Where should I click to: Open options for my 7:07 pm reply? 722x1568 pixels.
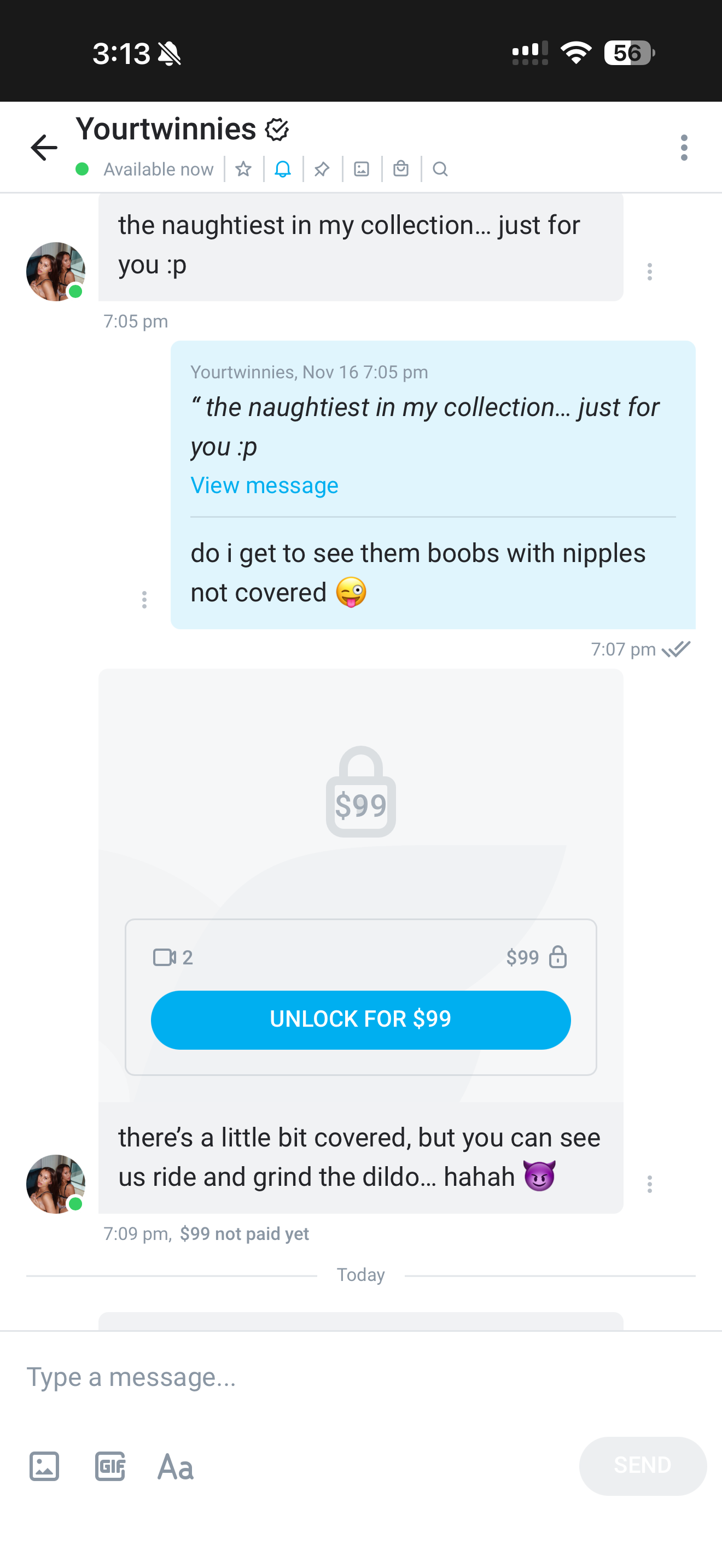(x=144, y=600)
